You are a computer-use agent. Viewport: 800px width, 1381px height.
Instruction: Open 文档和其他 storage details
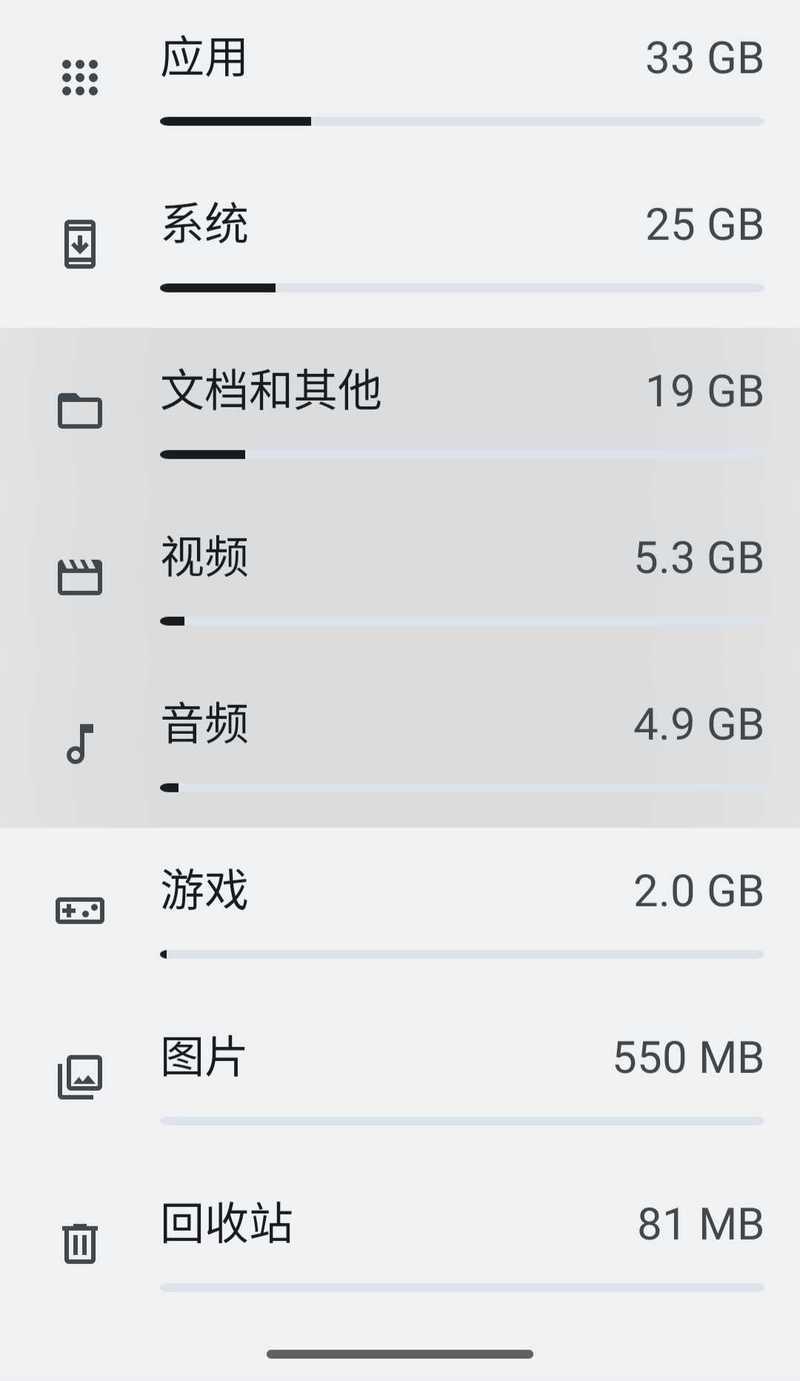click(400, 411)
